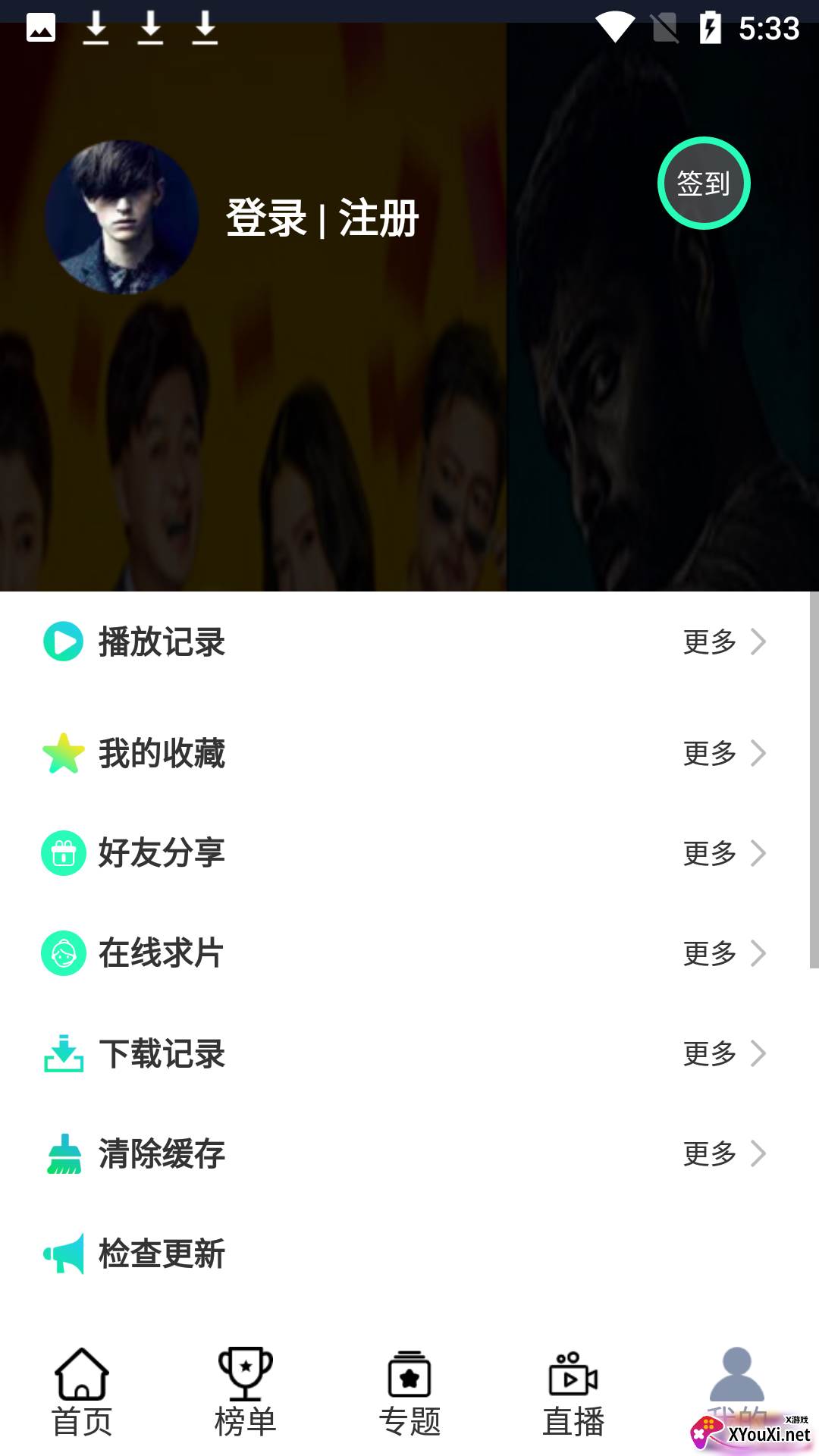819x1456 pixels.
Task: Open 播放记录 playback history
Action: pos(162,642)
